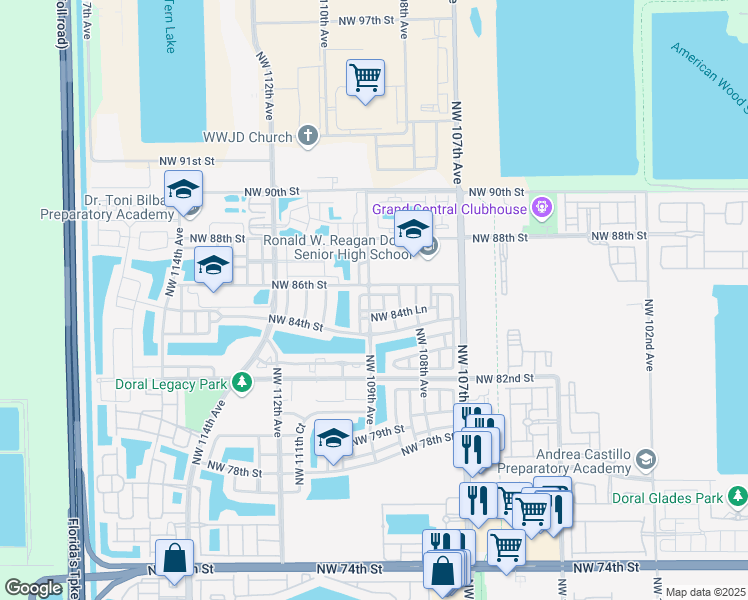This screenshot has height=600, width=748.
Task: Open the school marker near NW 79th St
Action: coord(334,438)
